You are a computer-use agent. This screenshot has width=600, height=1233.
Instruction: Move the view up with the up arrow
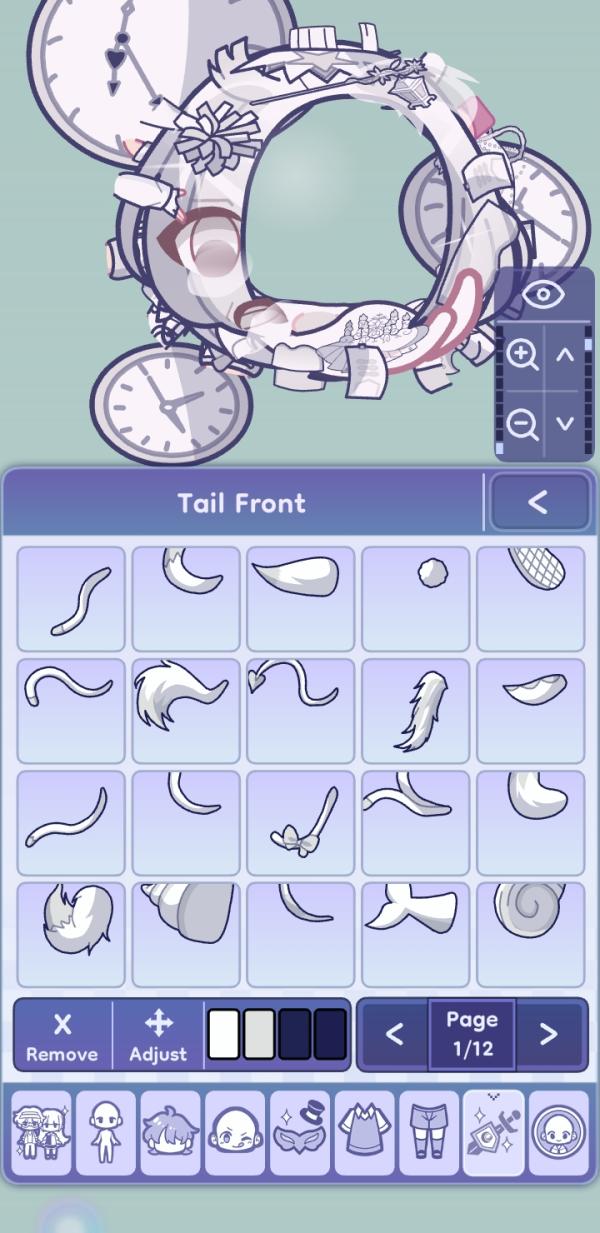coord(565,355)
